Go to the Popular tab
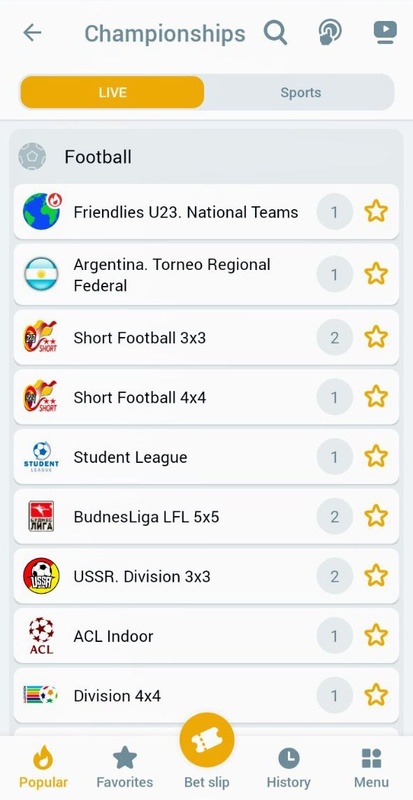This screenshot has width=413, height=800. click(x=43, y=767)
